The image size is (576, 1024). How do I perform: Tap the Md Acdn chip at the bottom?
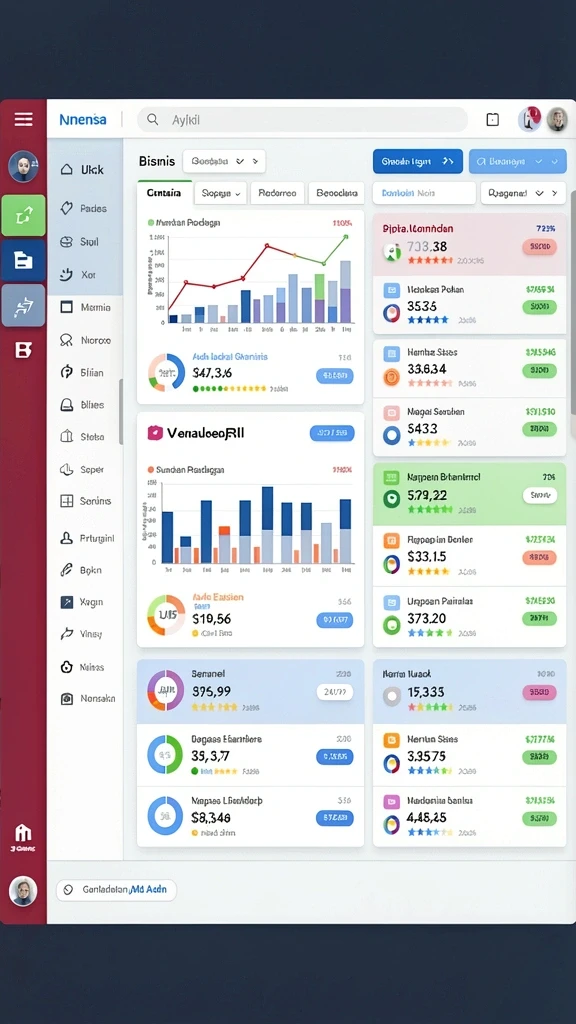[116, 889]
